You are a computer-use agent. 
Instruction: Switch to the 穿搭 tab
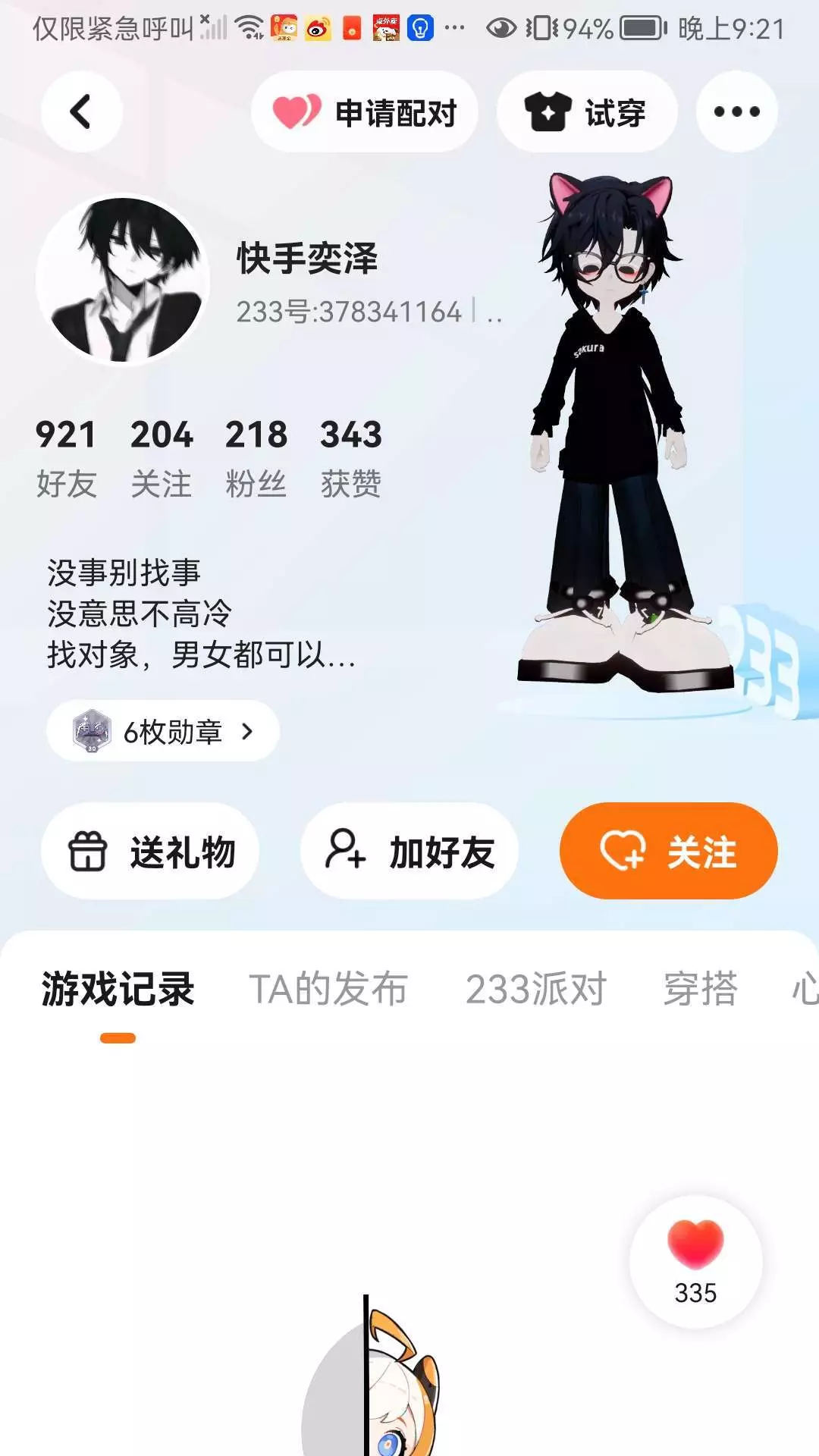click(x=700, y=989)
